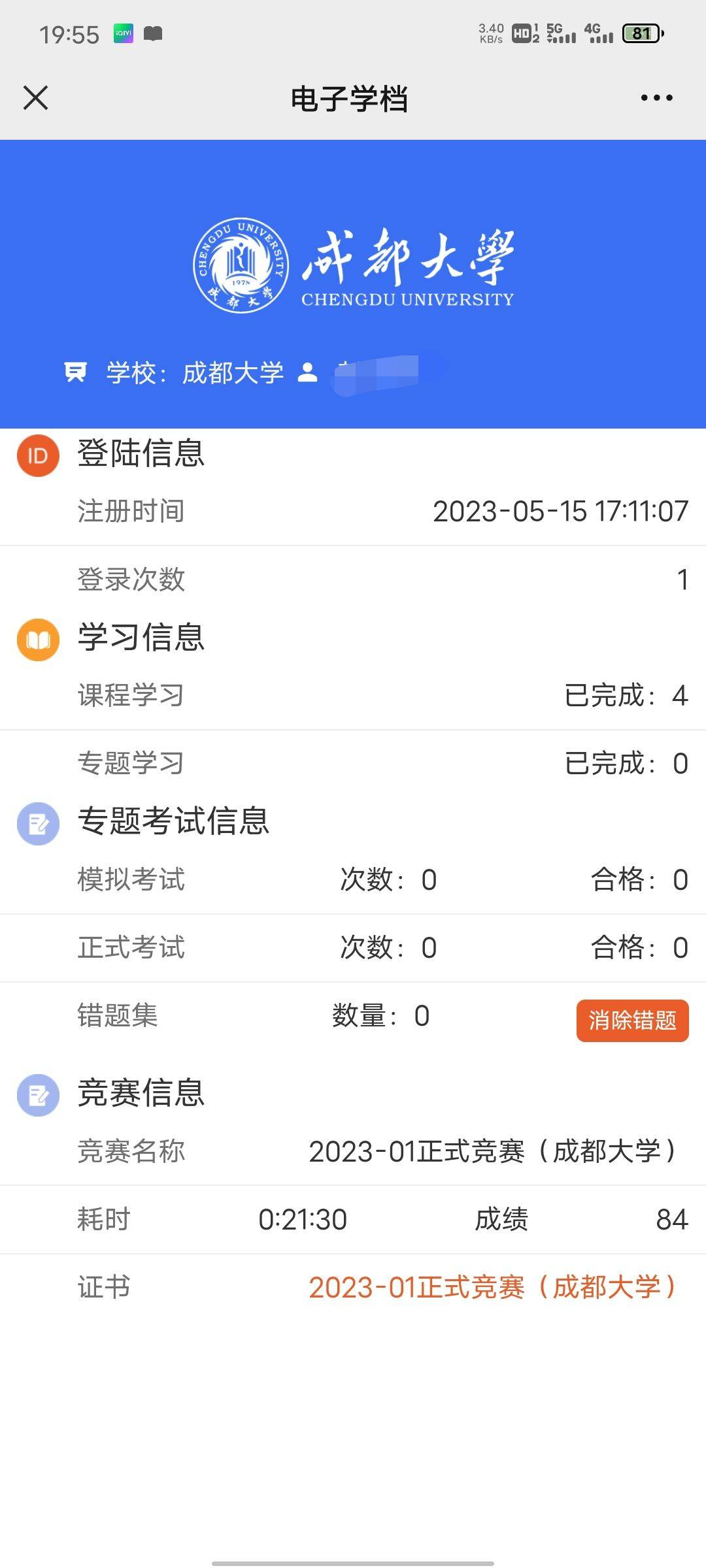The image size is (706, 1568).
Task: Tap the 消除错题 button
Action: tap(632, 1020)
